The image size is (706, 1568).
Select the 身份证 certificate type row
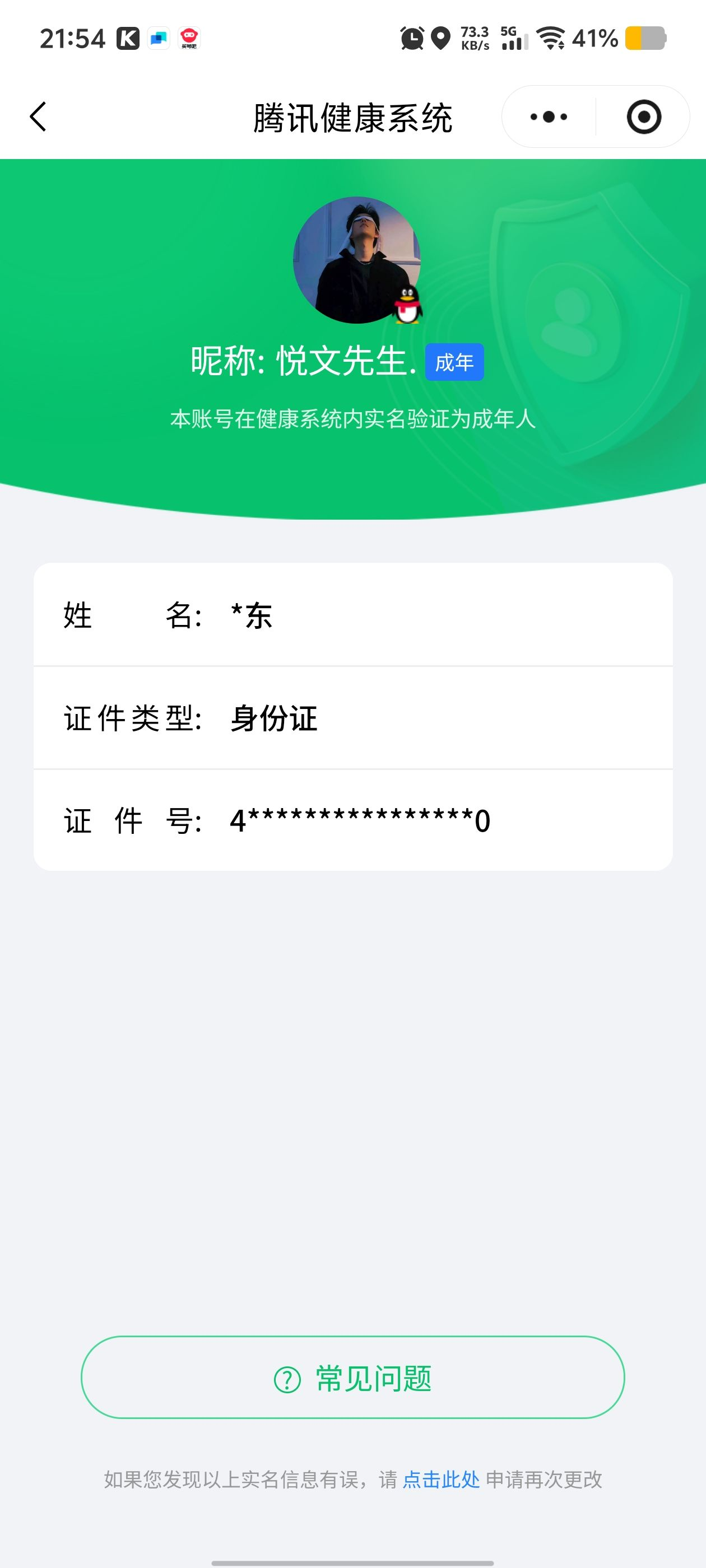[352, 719]
